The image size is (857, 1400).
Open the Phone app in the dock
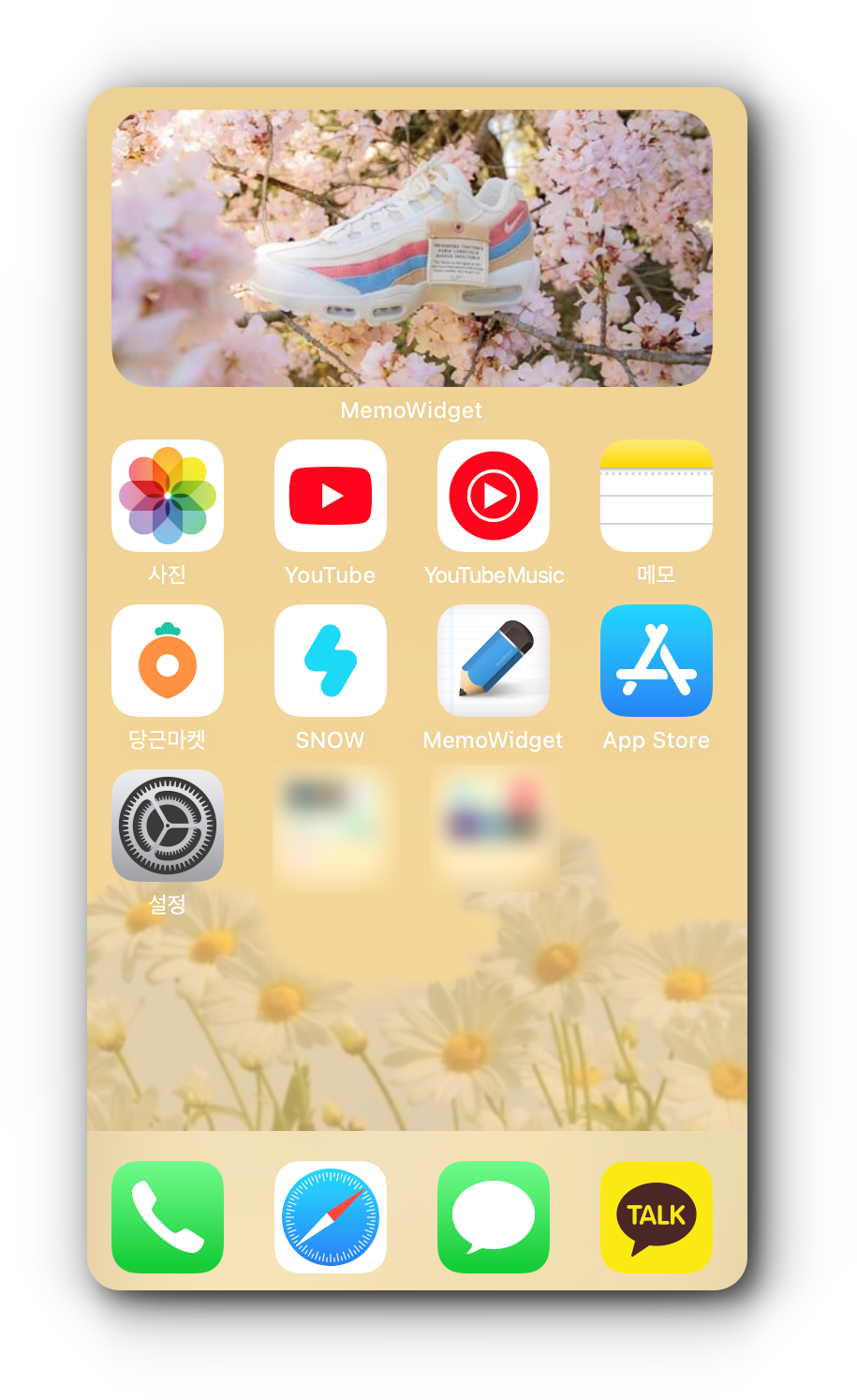tap(168, 1217)
